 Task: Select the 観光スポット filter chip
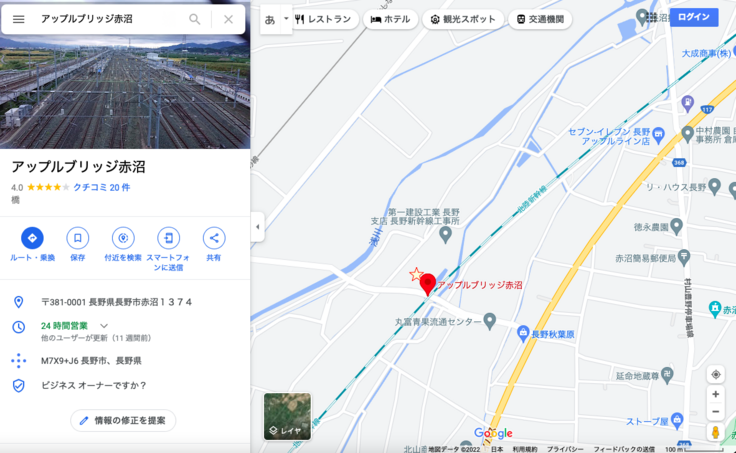tap(463, 19)
